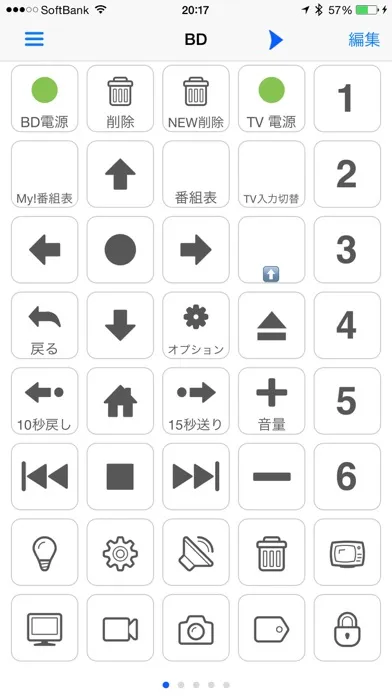Switch TV input with TV入力切替
The image size is (392, 696).
272,174
